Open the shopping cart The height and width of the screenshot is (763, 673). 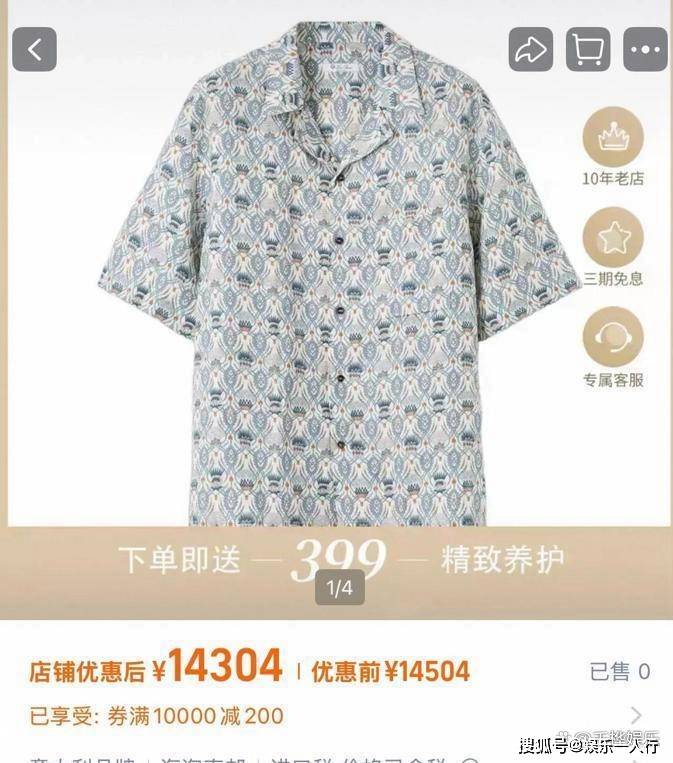588,49
